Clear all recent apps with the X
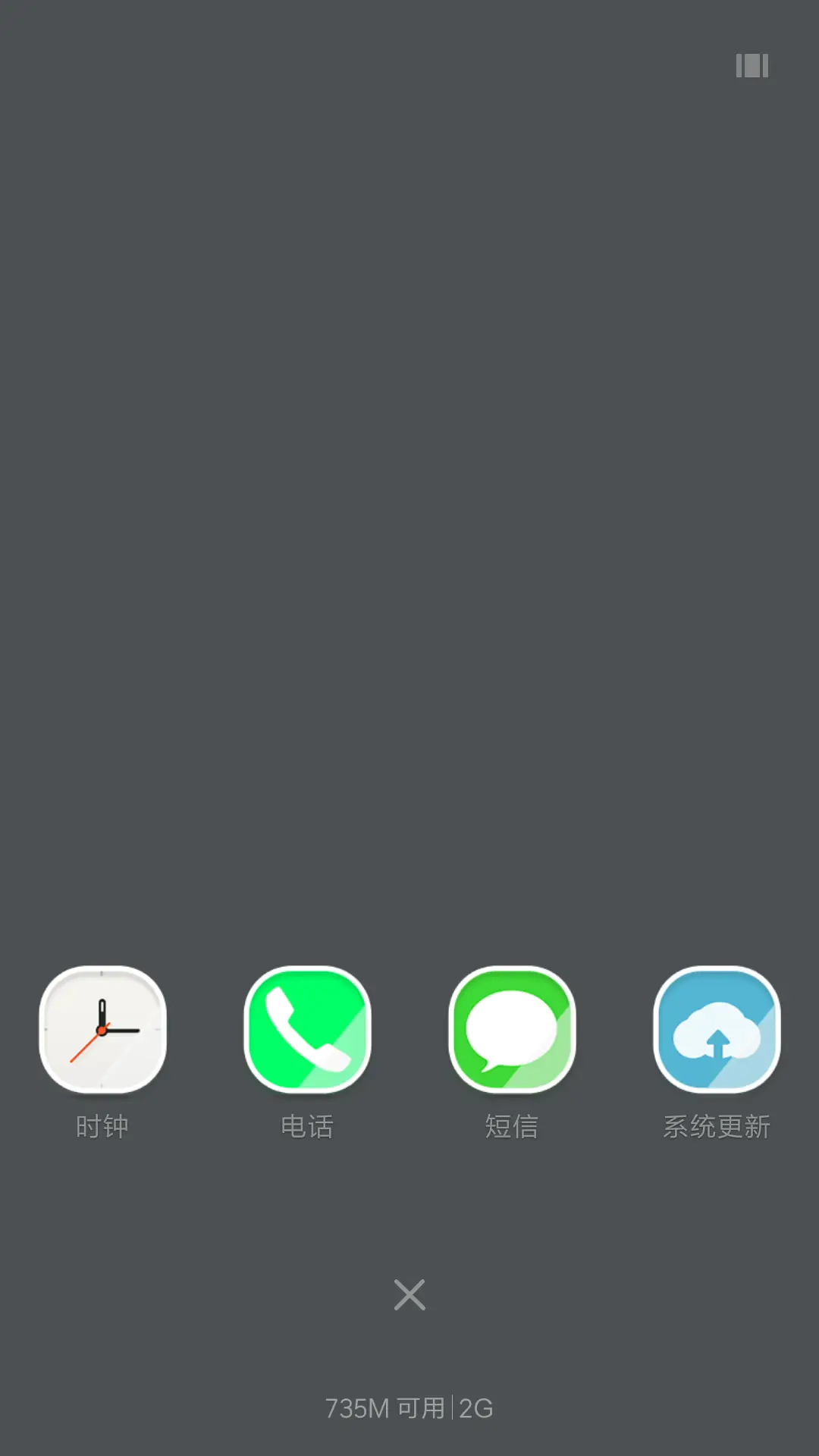819x1456 pixels. click(x=409, y=1294)
